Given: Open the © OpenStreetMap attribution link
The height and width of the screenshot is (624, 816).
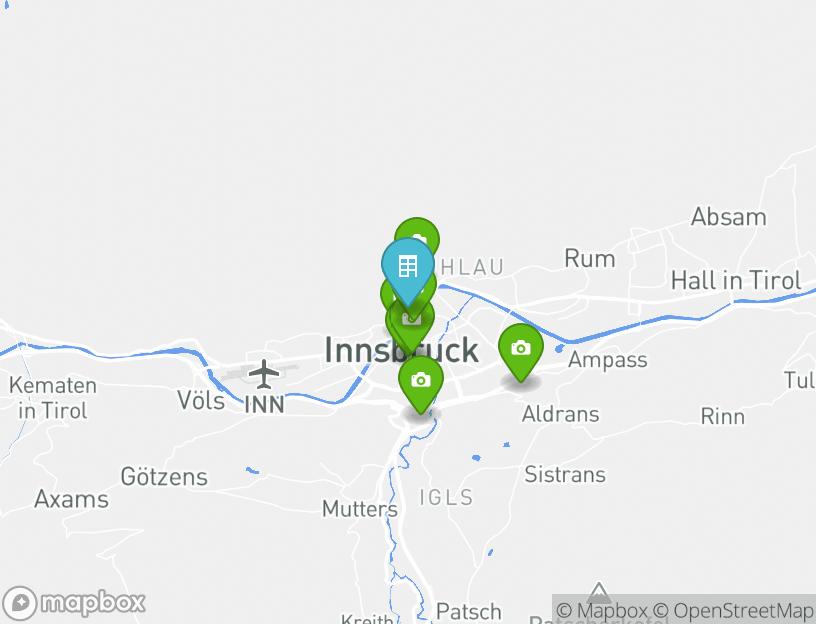Looking at the screenshot, I should click(x=733, y=610).
